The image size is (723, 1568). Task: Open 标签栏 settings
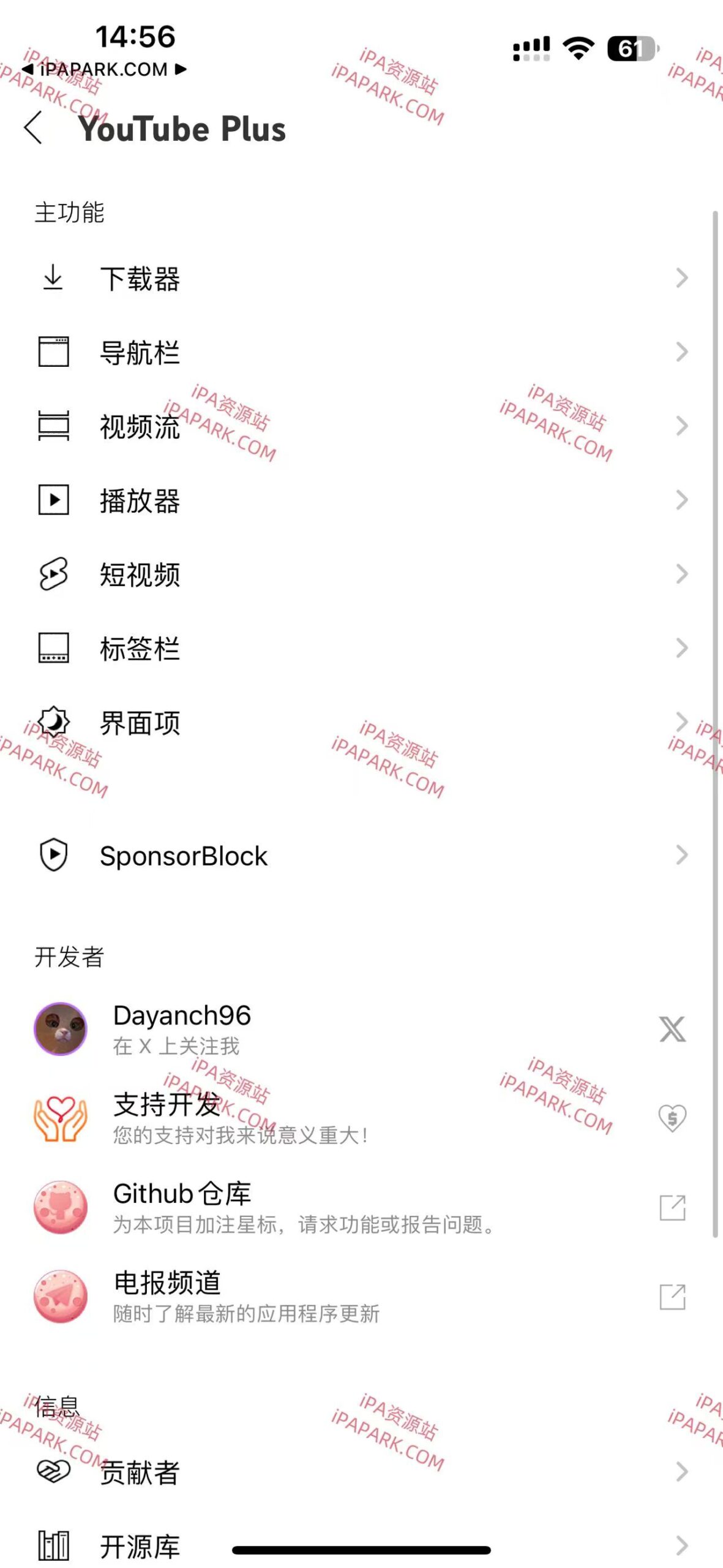[x=361, y=649]
